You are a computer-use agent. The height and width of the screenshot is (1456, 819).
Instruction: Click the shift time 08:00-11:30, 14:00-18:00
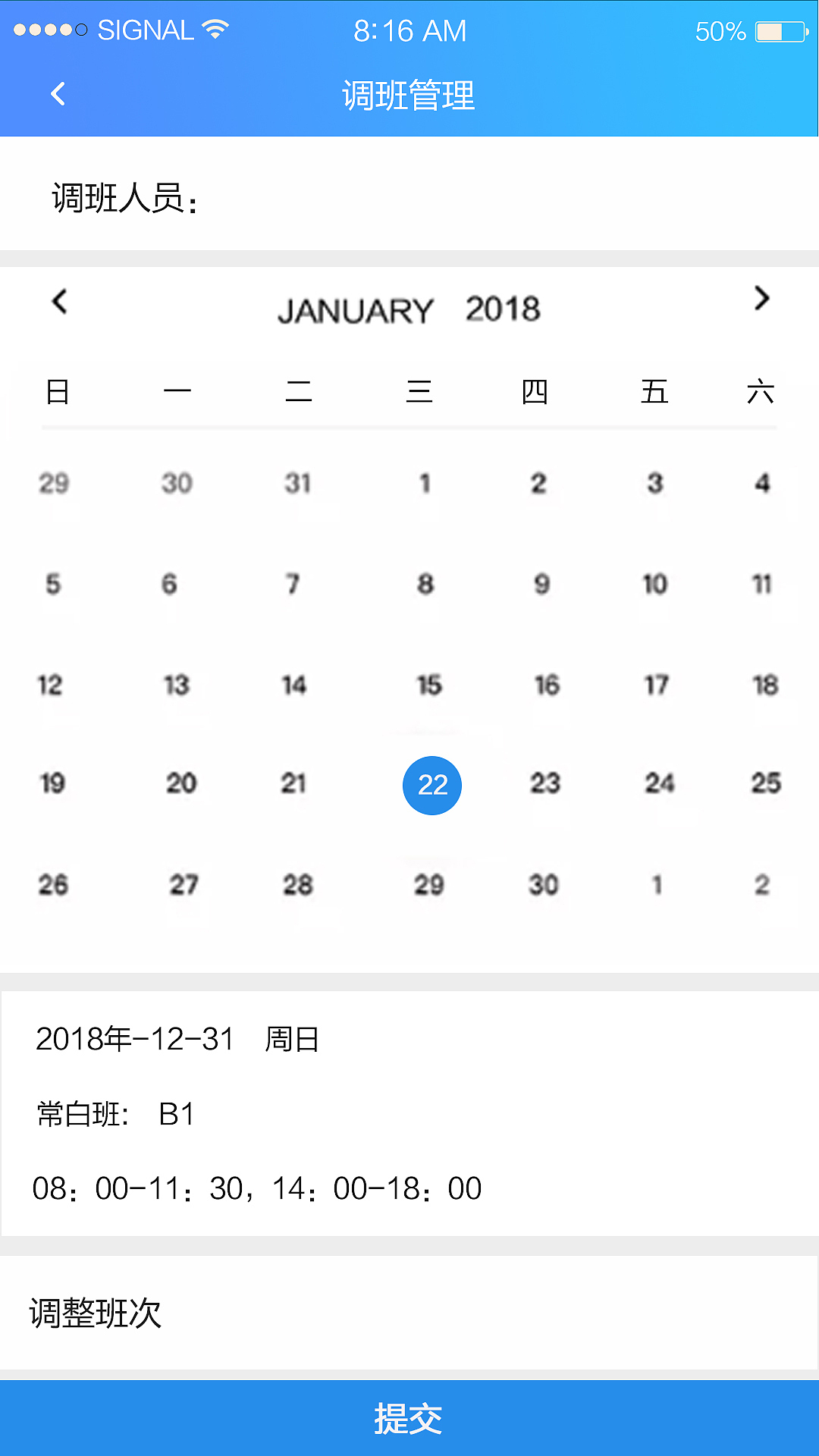click(258, 1188)
